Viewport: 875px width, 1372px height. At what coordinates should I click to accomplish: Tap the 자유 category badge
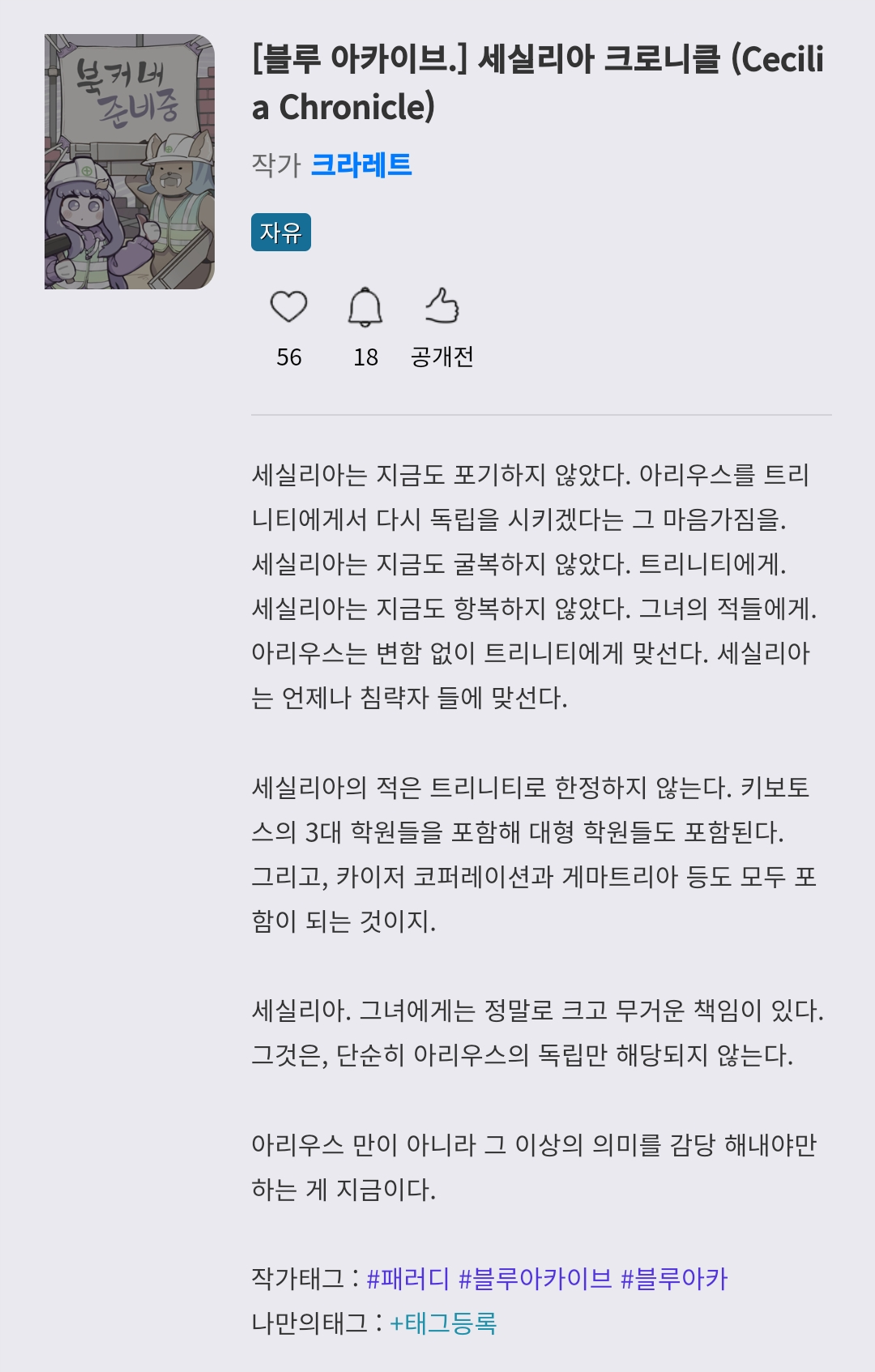pos(280,233)
